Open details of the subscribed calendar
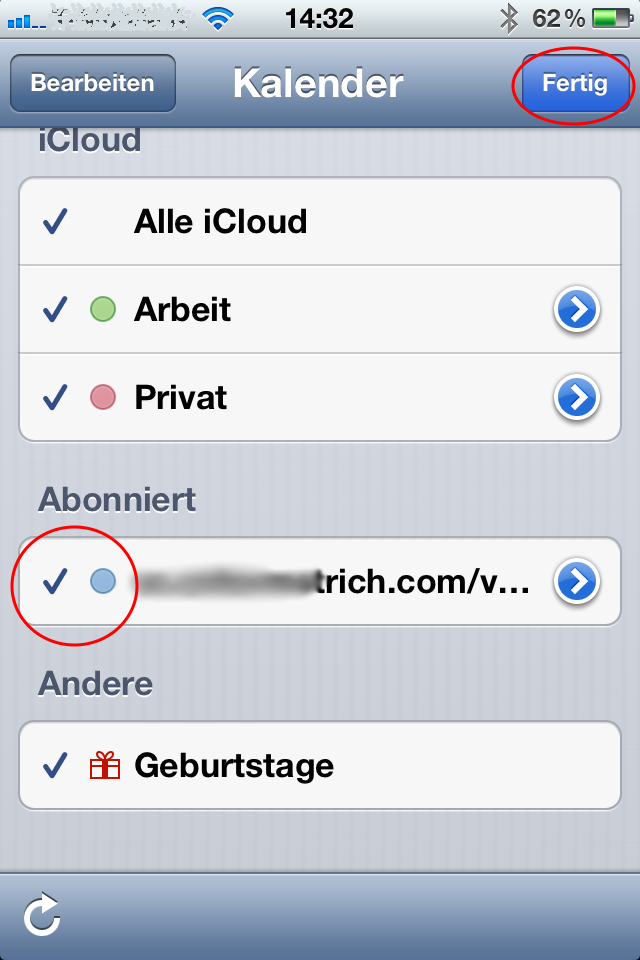 point(576,581)
